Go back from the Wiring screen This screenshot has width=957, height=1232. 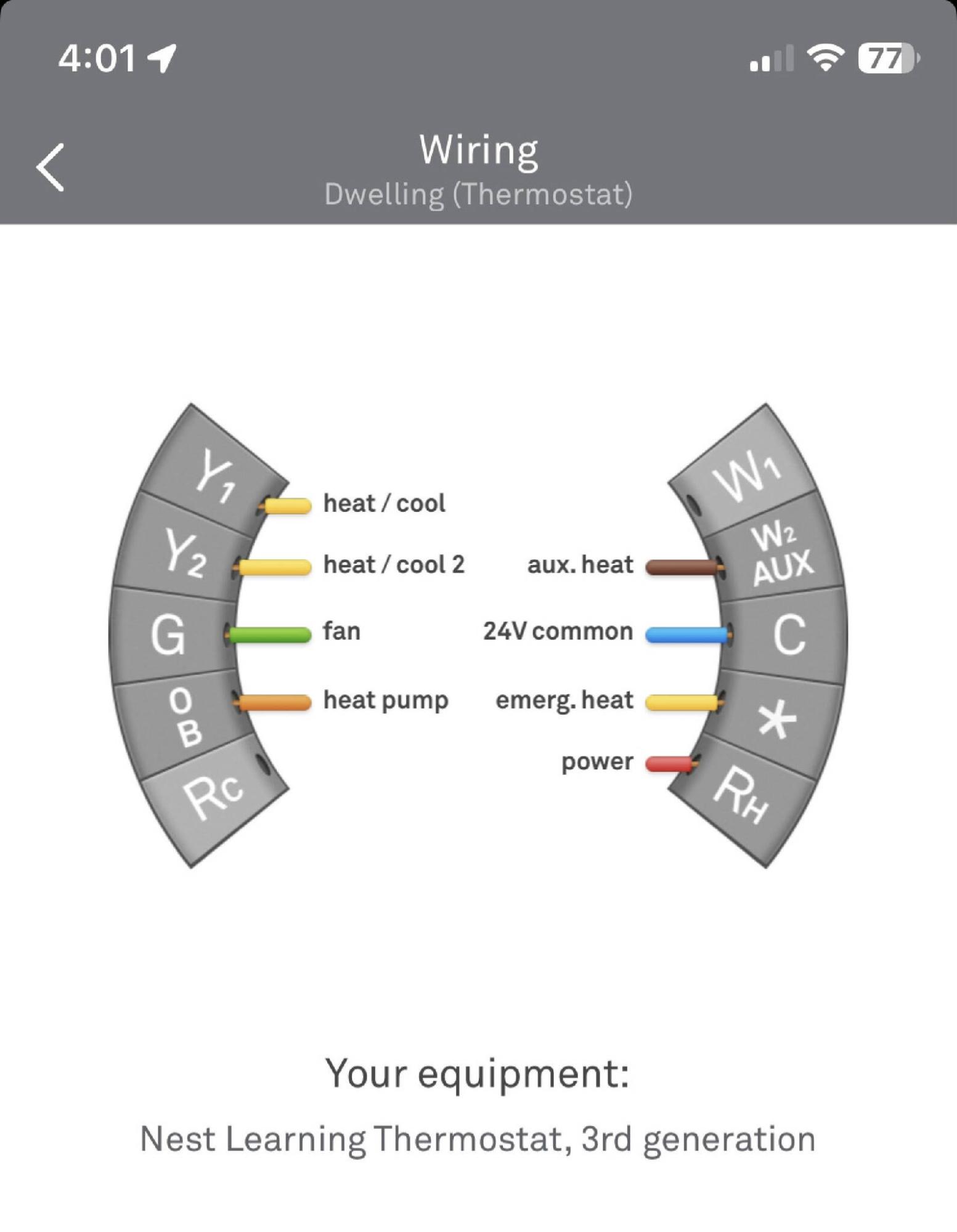(x=50, y=167)
